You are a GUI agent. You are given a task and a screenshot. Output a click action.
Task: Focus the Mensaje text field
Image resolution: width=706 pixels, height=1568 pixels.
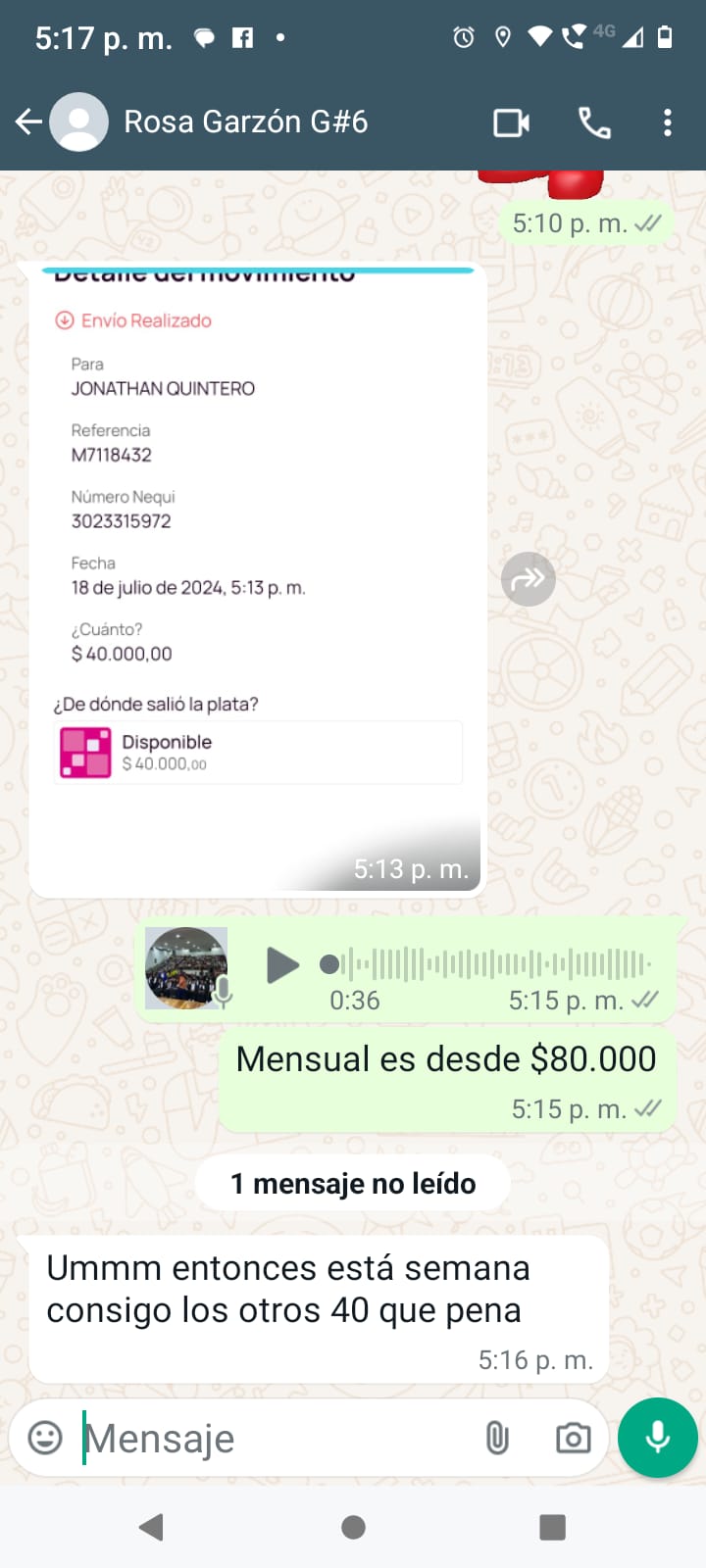pyautogui.click(x=275, y=1439)
